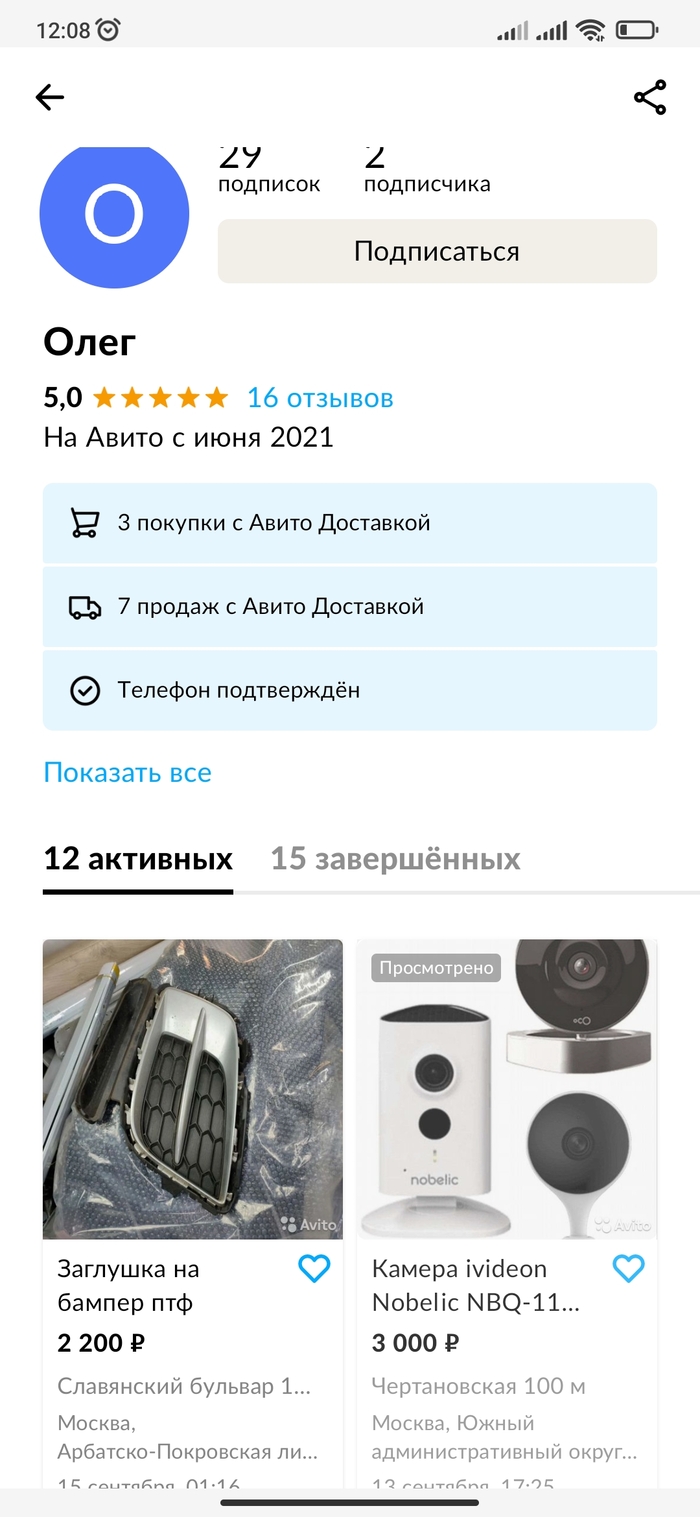
Task: Go back using the top arrow
Action: 49,97
